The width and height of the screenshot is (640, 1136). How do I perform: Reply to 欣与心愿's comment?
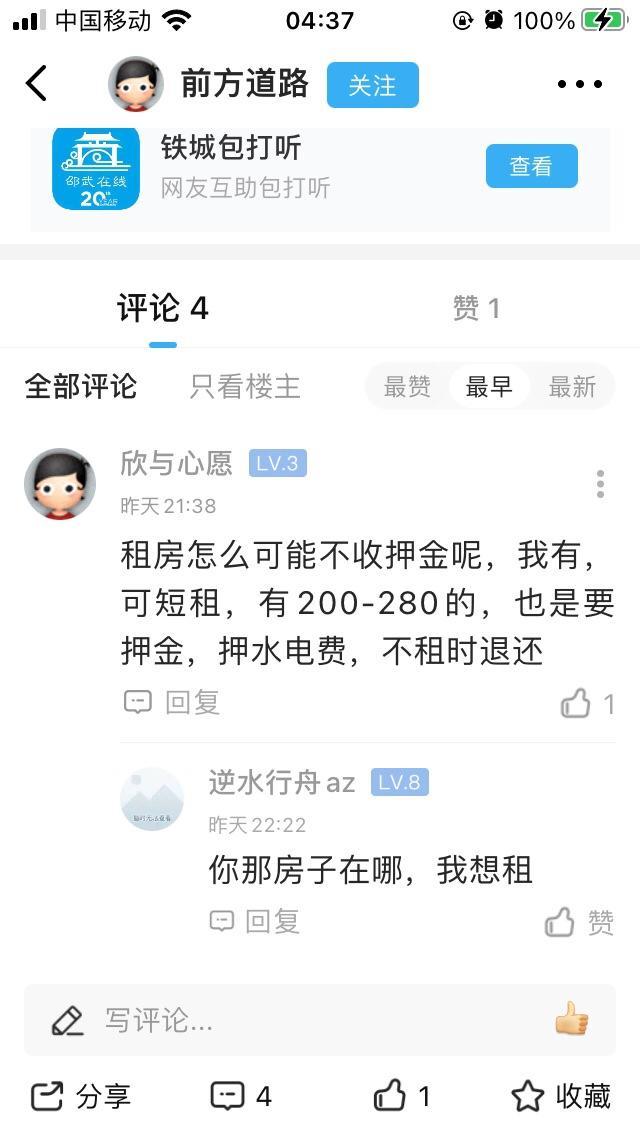(x=172, y=703)
